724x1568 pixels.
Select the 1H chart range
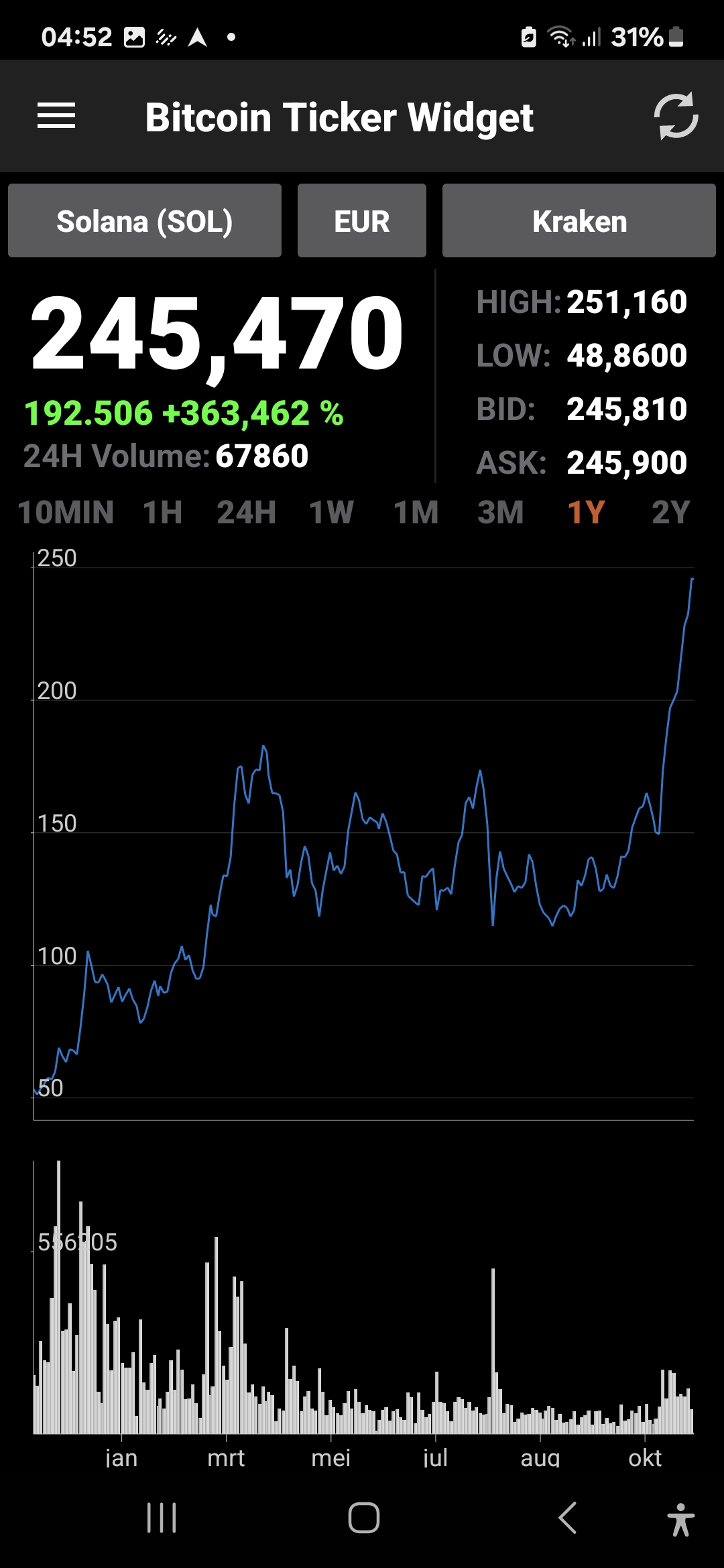coord(163,513)
